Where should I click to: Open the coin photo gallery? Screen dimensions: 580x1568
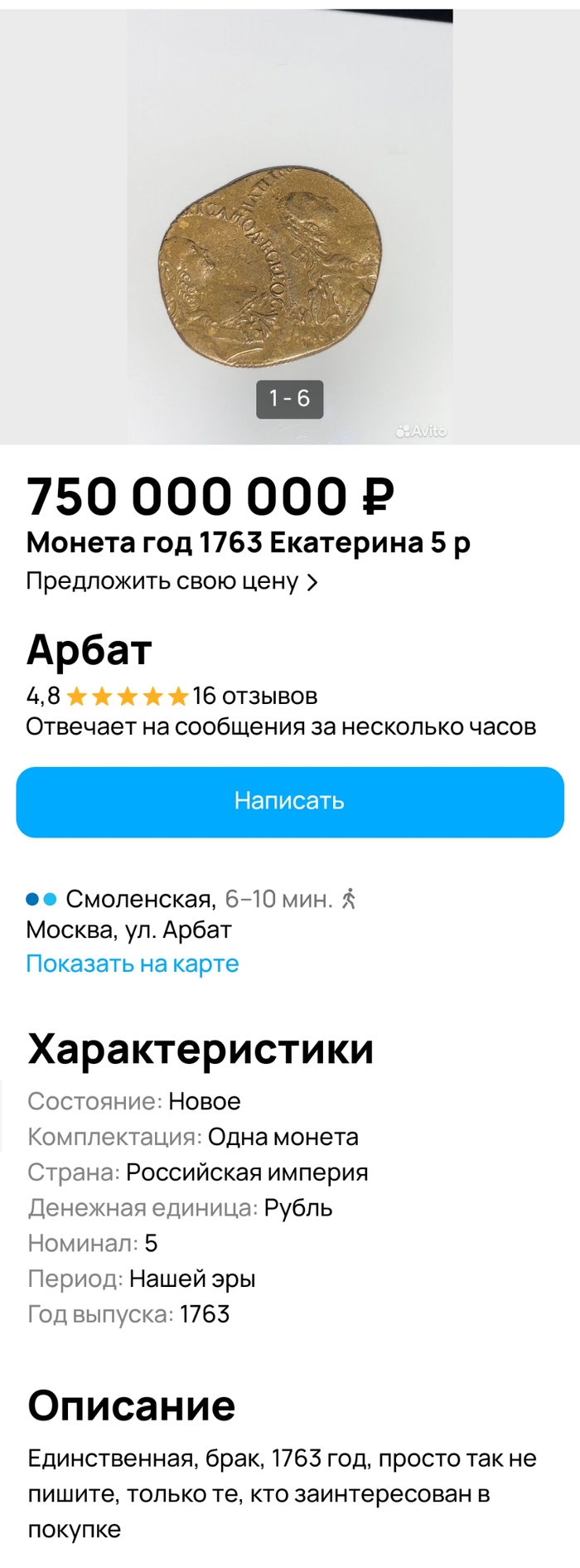click(289, 249)
